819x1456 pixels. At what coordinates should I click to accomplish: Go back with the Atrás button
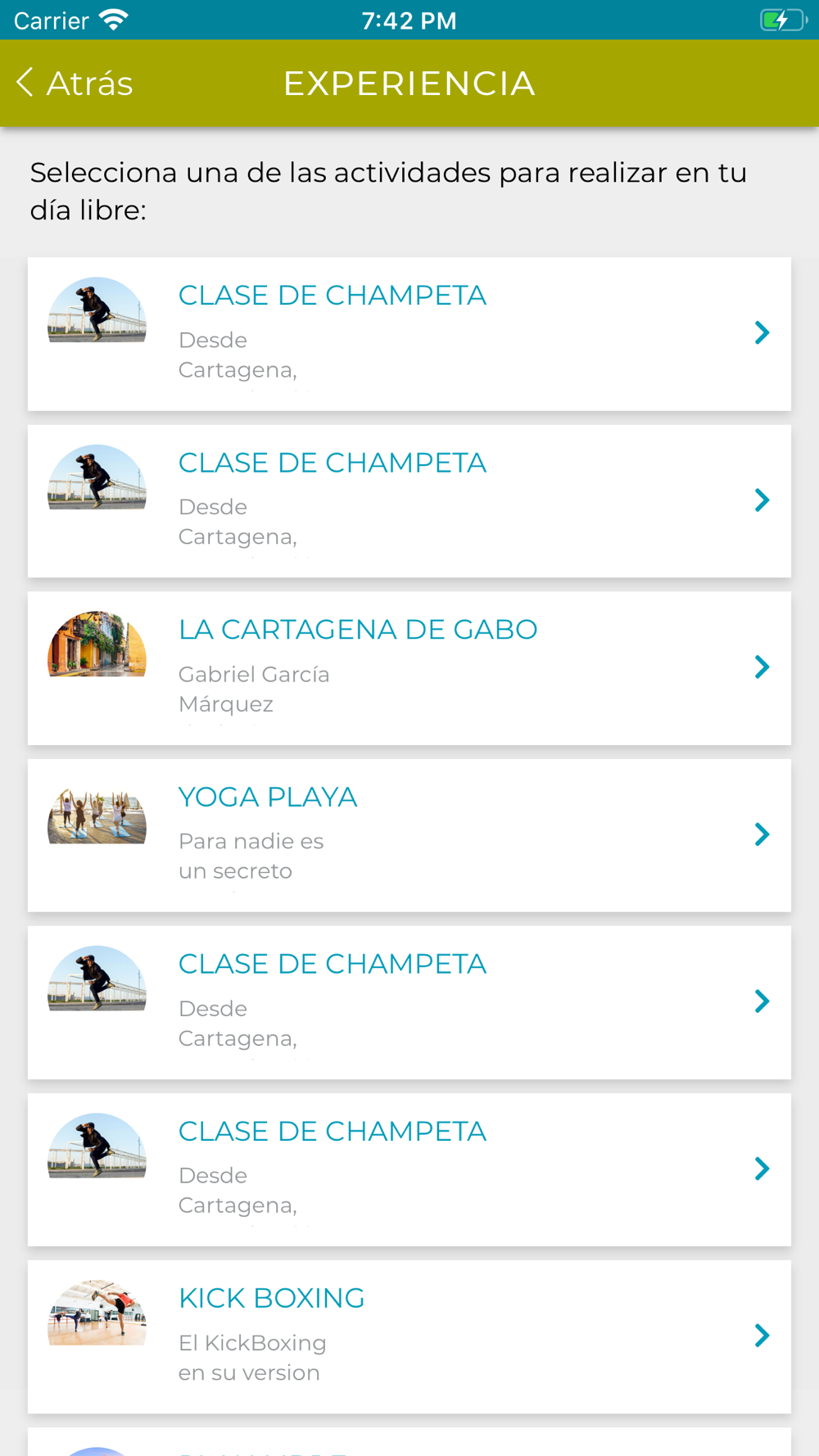75,83
